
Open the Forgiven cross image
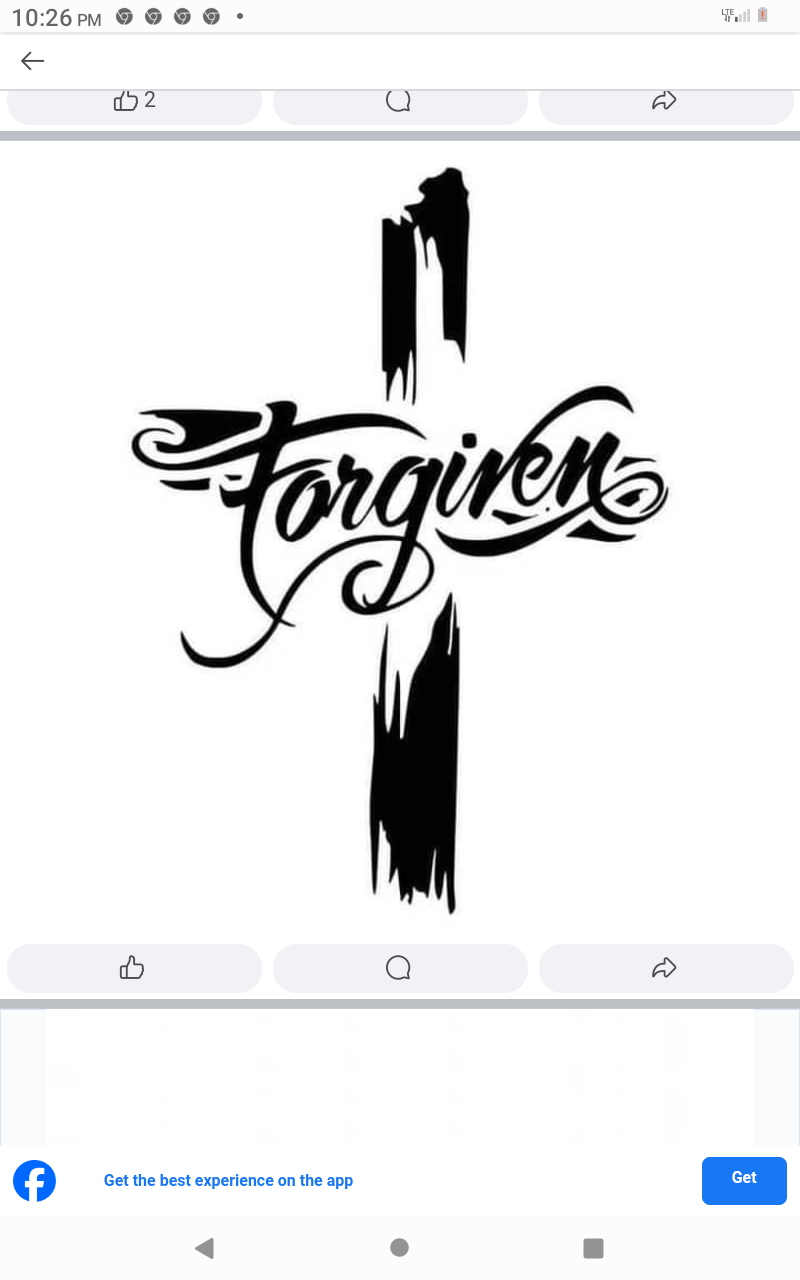(400, 540)
